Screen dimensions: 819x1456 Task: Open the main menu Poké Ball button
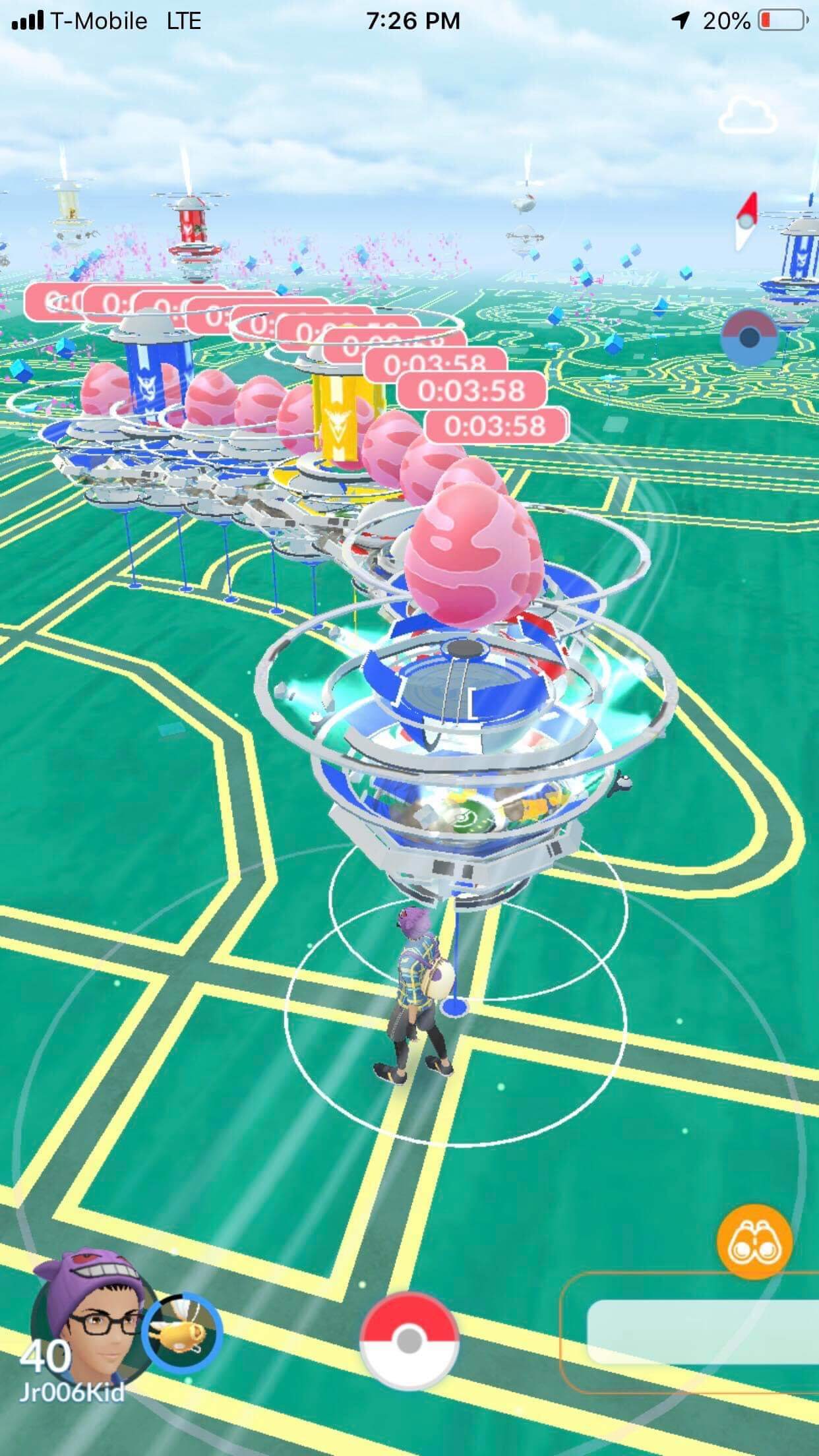pos(409,1340)
